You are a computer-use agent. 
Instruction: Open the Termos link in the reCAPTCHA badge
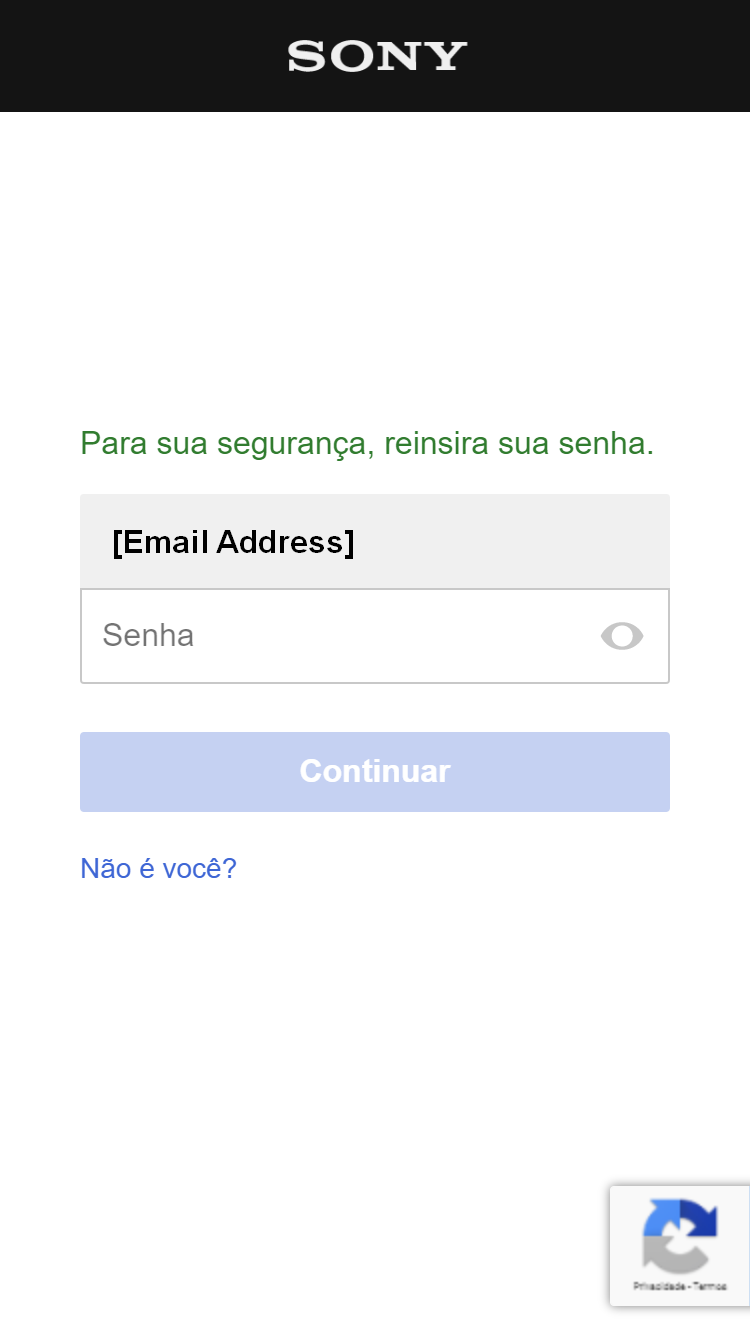tap(709, 1286)
